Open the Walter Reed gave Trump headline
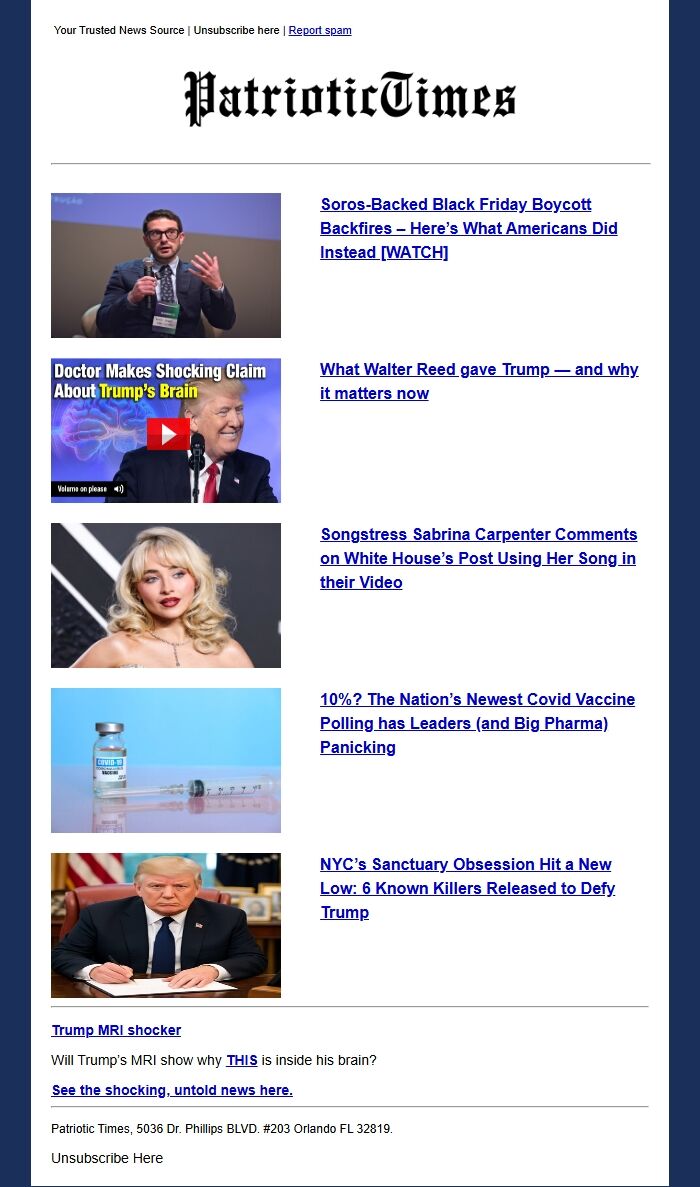 click(479, 381)
